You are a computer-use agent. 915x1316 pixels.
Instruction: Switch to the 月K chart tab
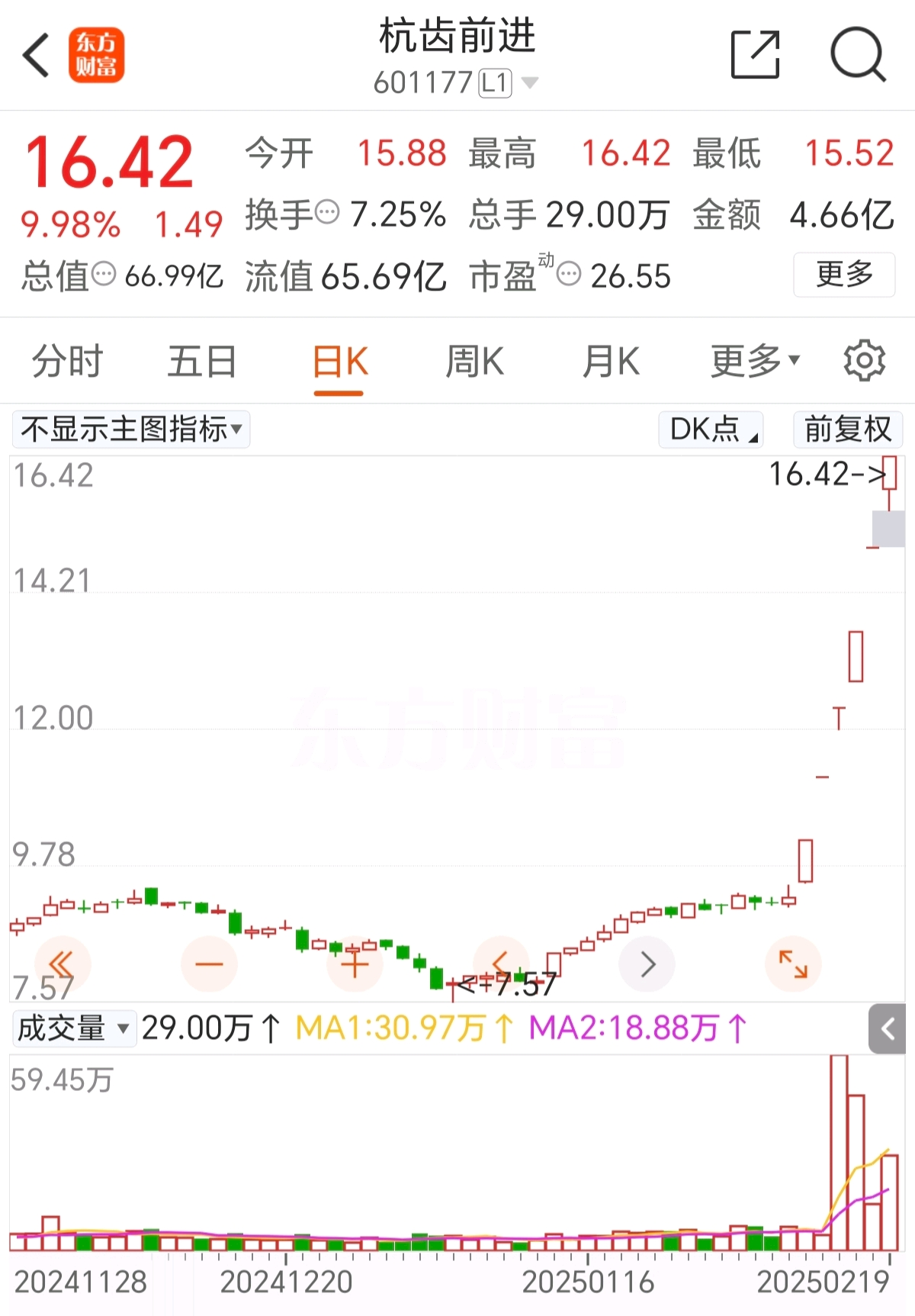click(x=611, y=362)
